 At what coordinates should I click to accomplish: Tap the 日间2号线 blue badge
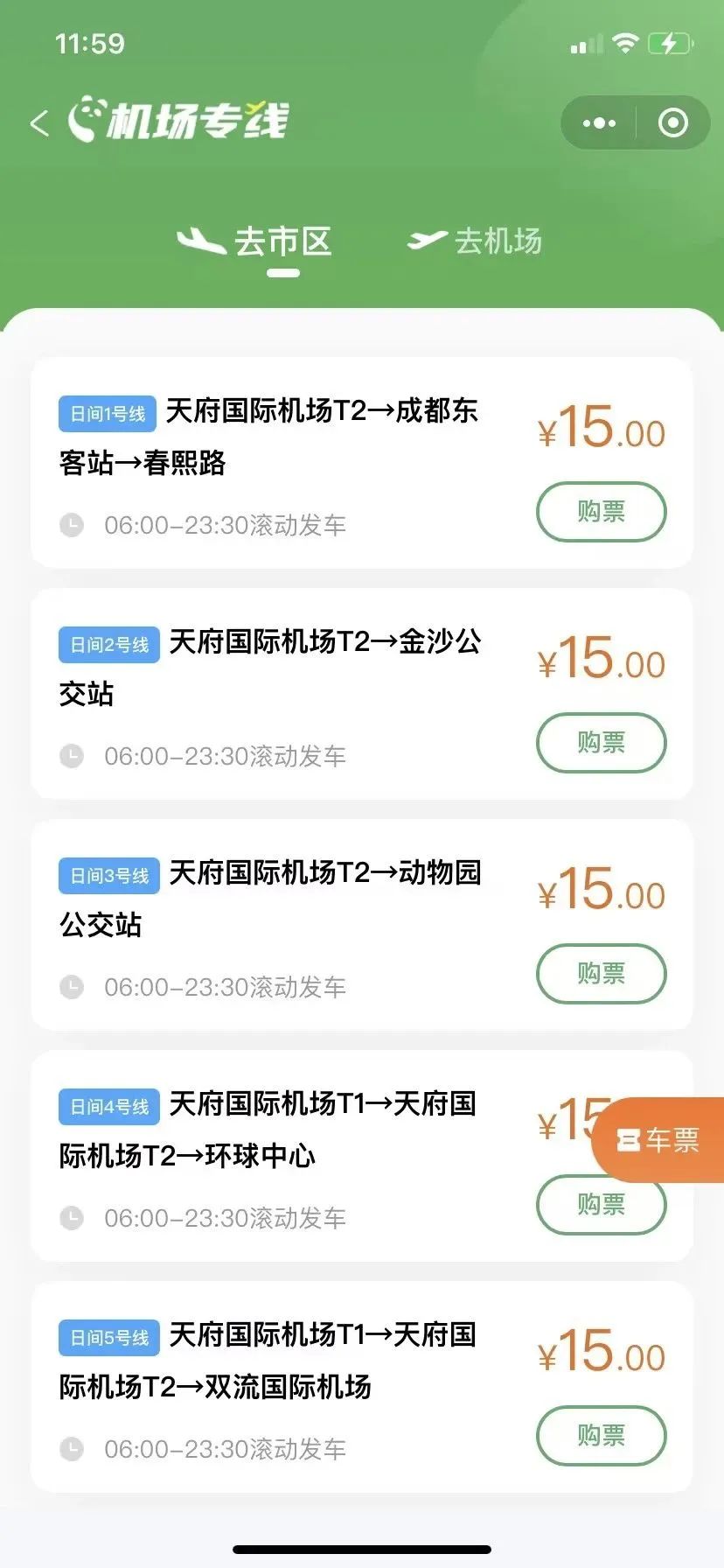click(108, 643)
